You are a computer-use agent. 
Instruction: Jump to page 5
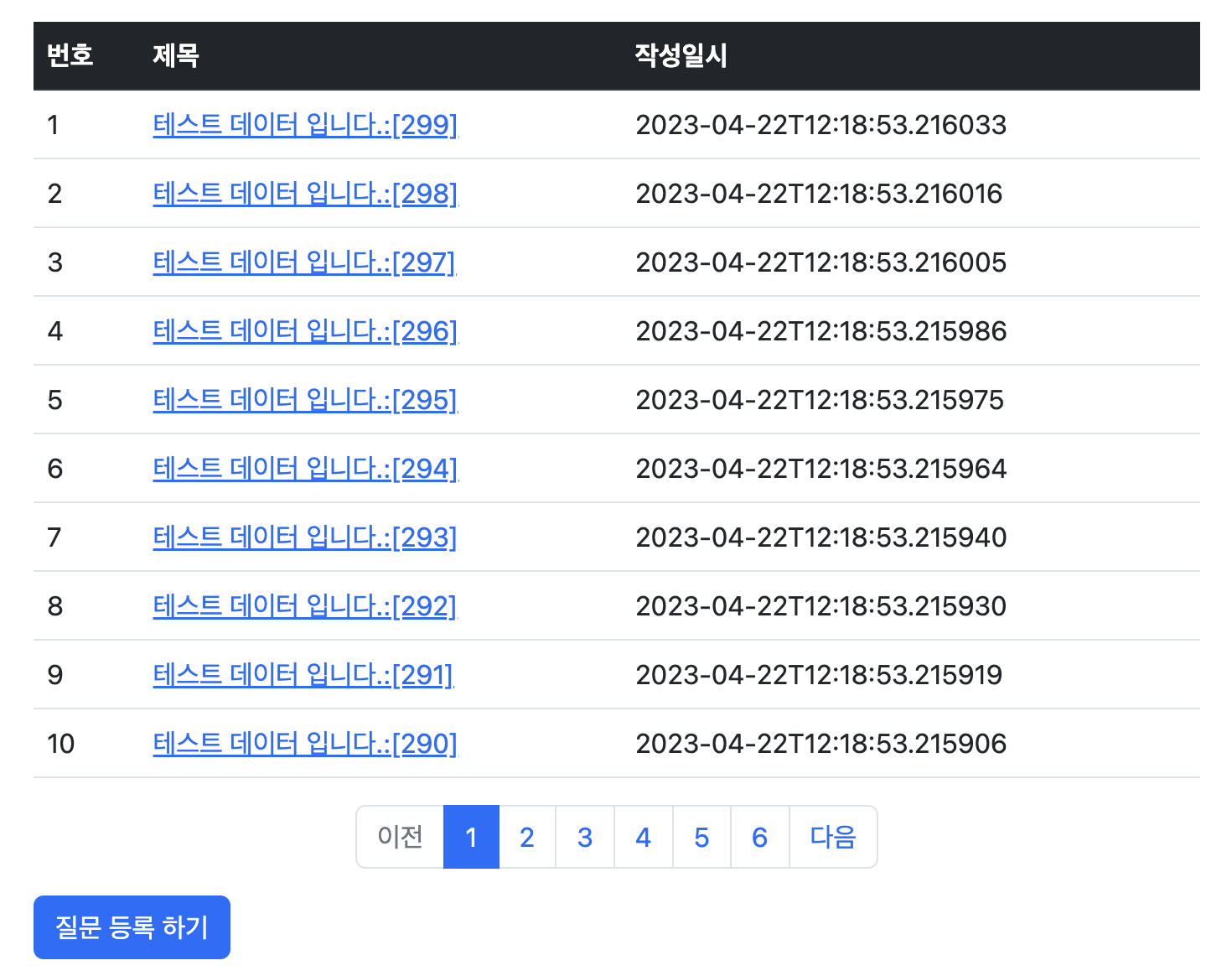[701, 837]
